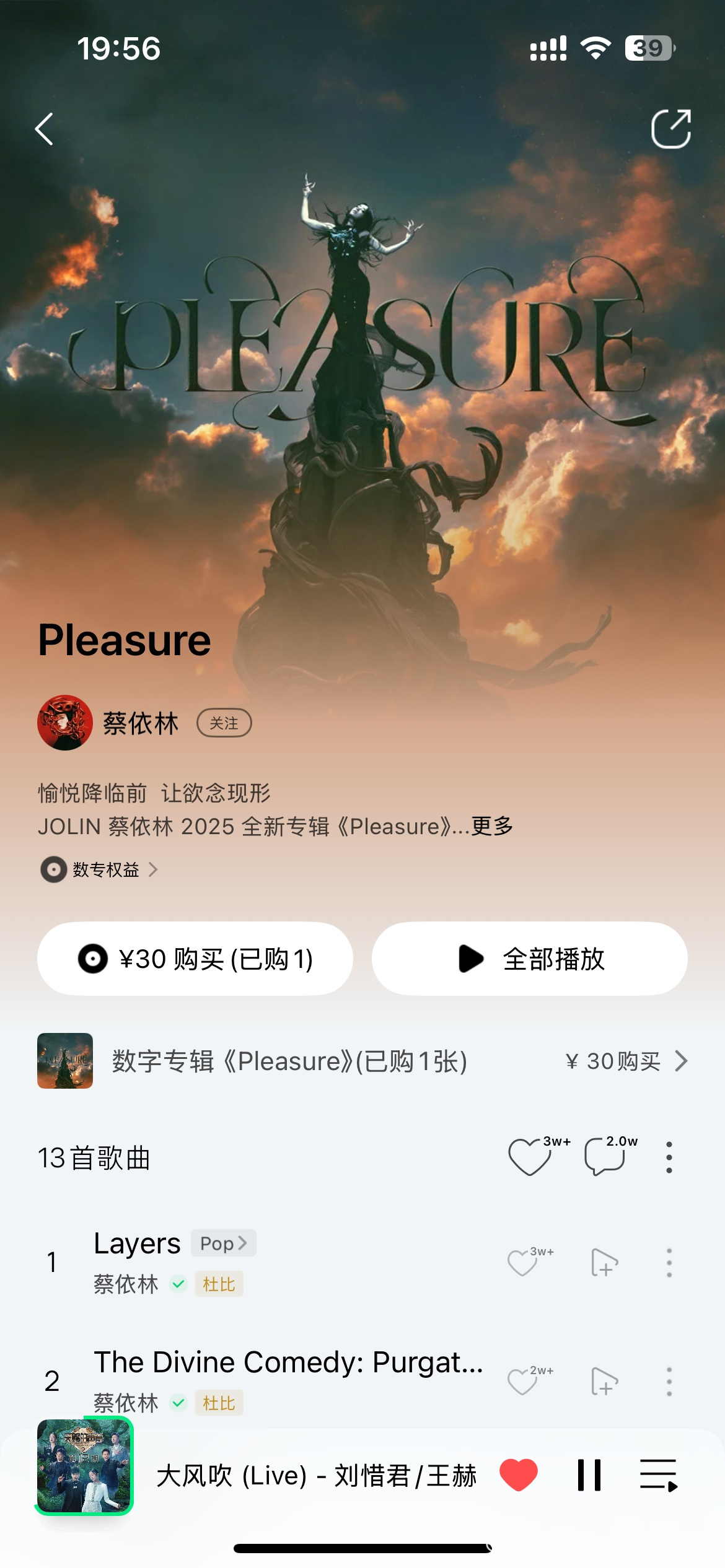The width and height of the screenshot is (725, 1568).
Task: Expand album description via 更多
Action: coord(493,825)
